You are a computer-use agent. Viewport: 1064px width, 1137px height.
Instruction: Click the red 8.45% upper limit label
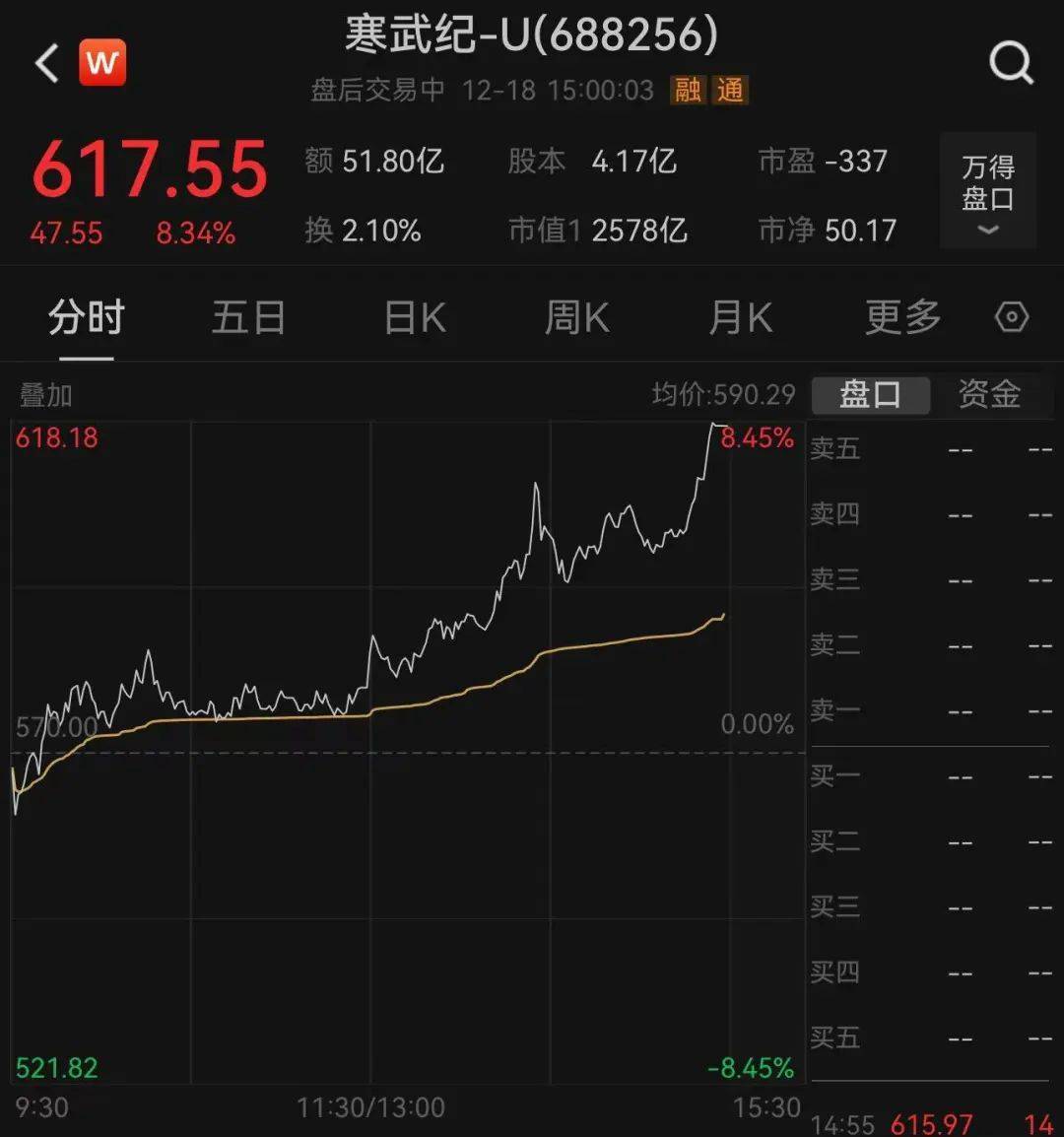pos(759,439)
